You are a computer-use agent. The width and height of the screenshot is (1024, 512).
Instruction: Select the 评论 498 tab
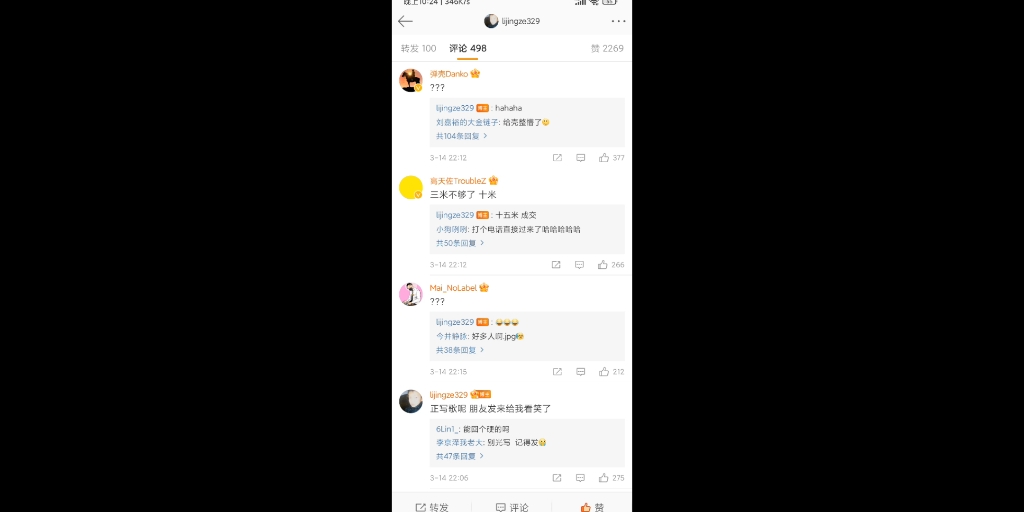click(467, 48)
